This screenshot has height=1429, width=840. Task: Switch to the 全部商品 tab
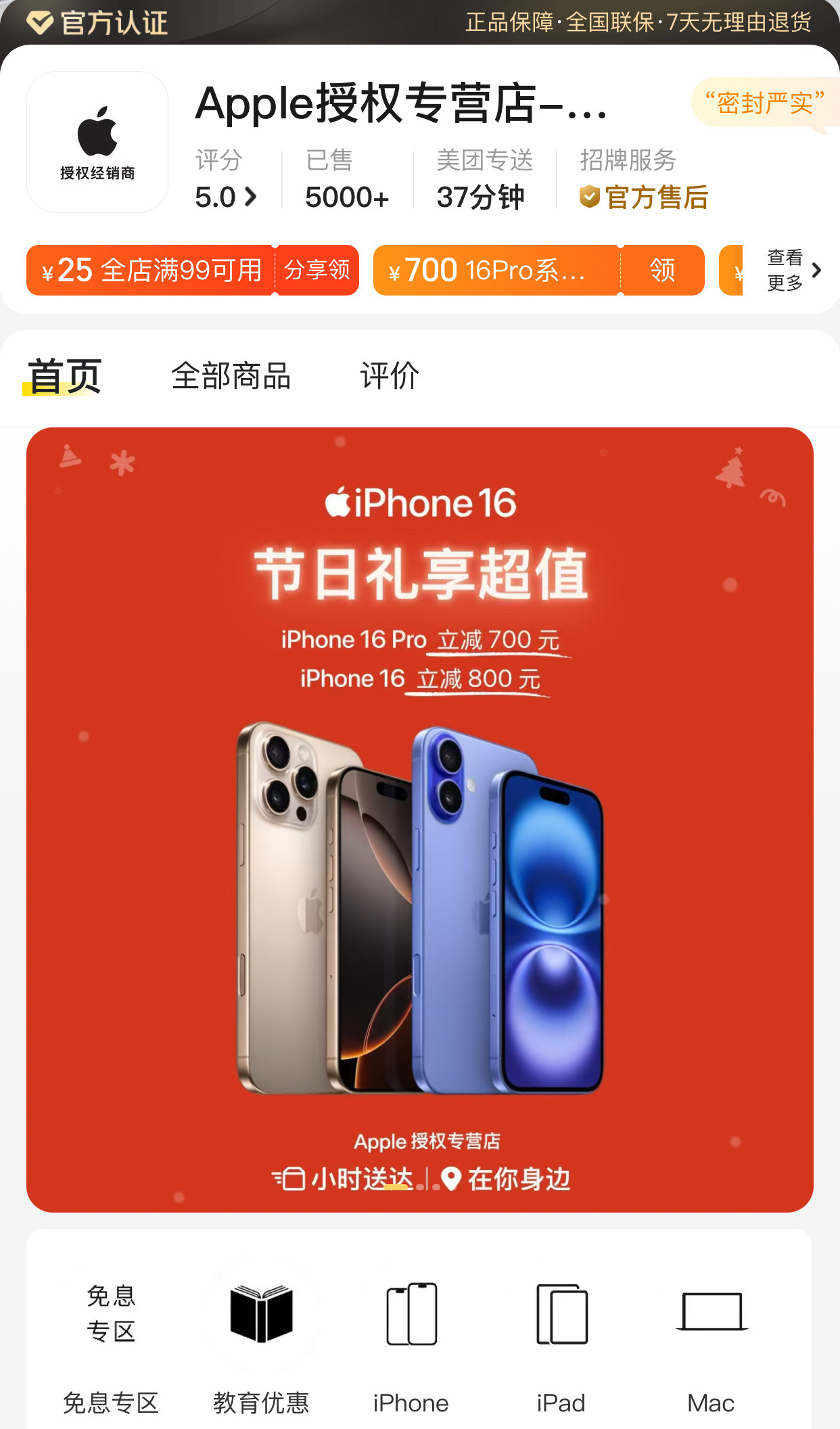click(x=231, y=376)
